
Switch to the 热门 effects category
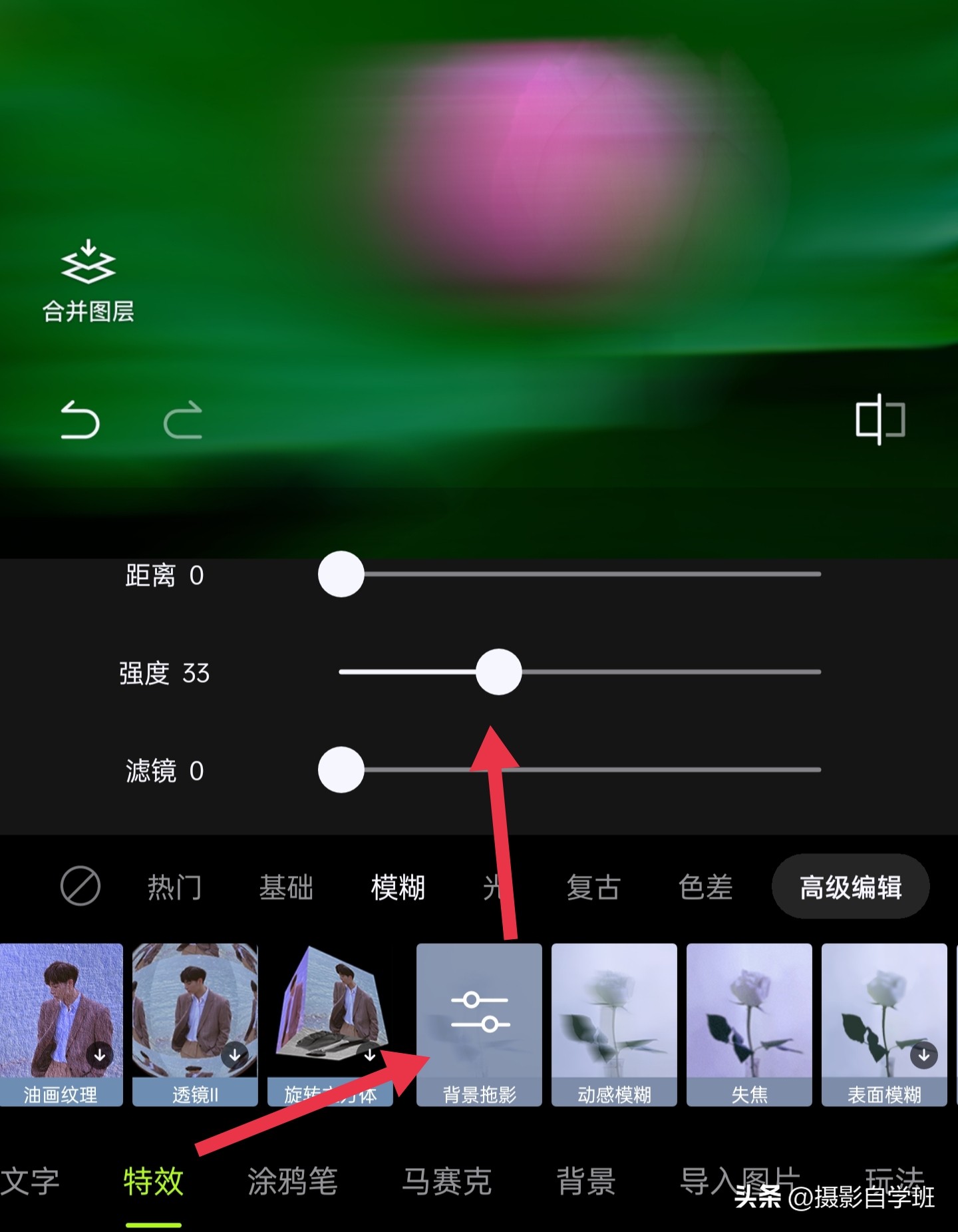[174, 887]
